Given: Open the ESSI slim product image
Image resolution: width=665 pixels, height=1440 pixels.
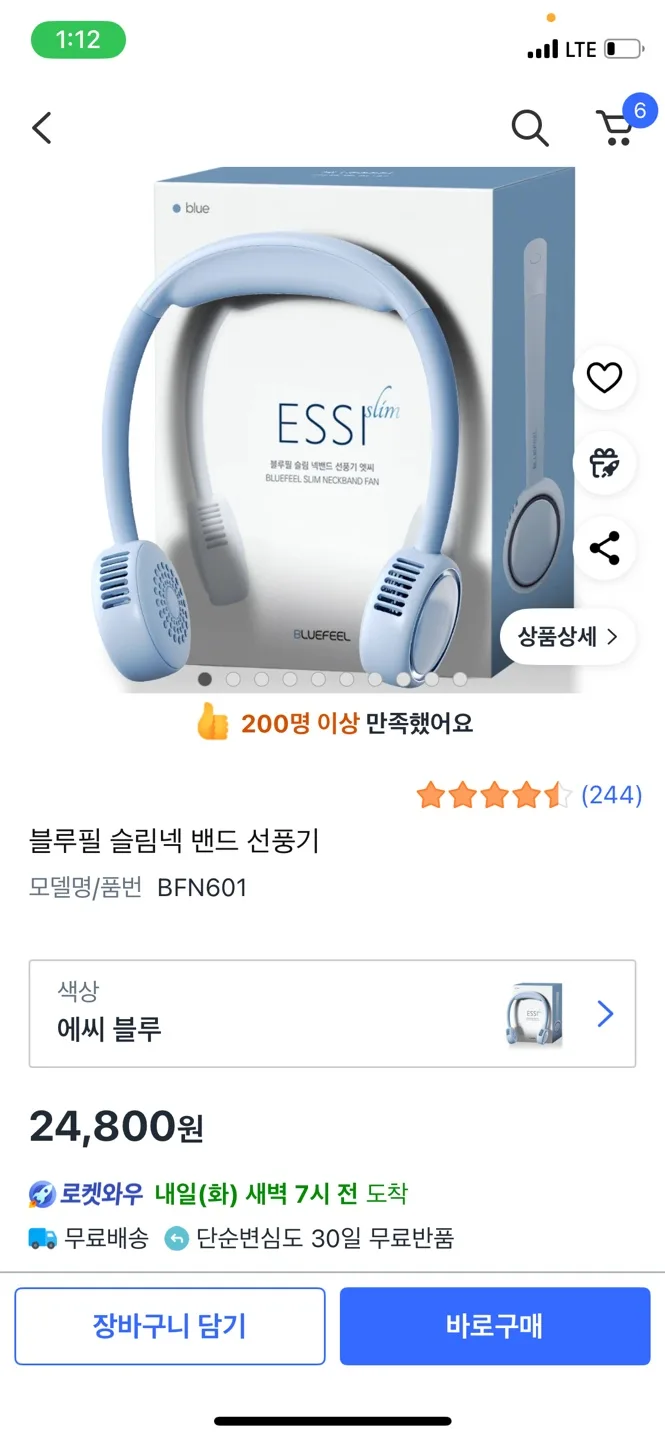Looking at the screenshot, I should tap(330, 430).
